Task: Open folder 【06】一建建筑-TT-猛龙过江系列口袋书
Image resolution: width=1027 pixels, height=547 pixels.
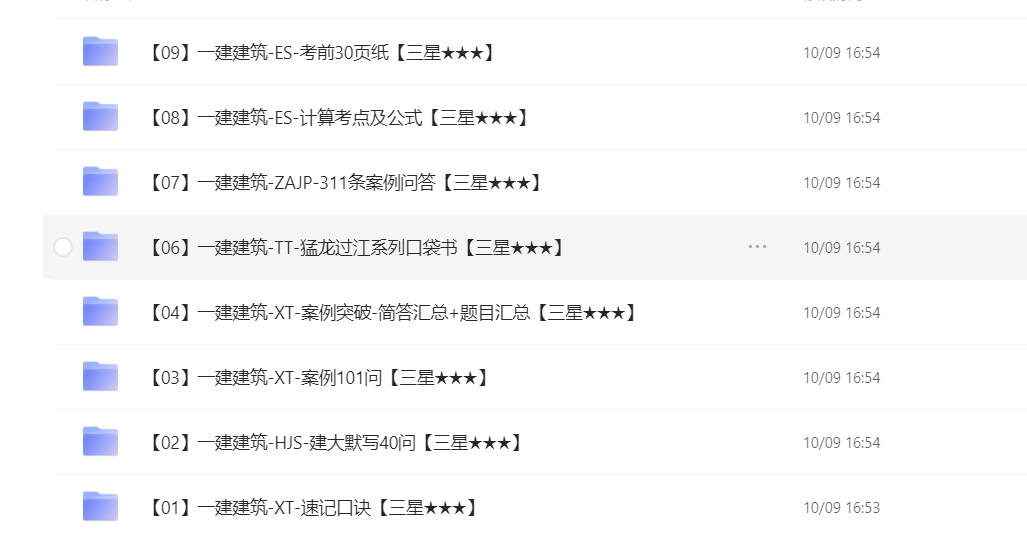Action: pyautogui.click(x=355, y=247)
